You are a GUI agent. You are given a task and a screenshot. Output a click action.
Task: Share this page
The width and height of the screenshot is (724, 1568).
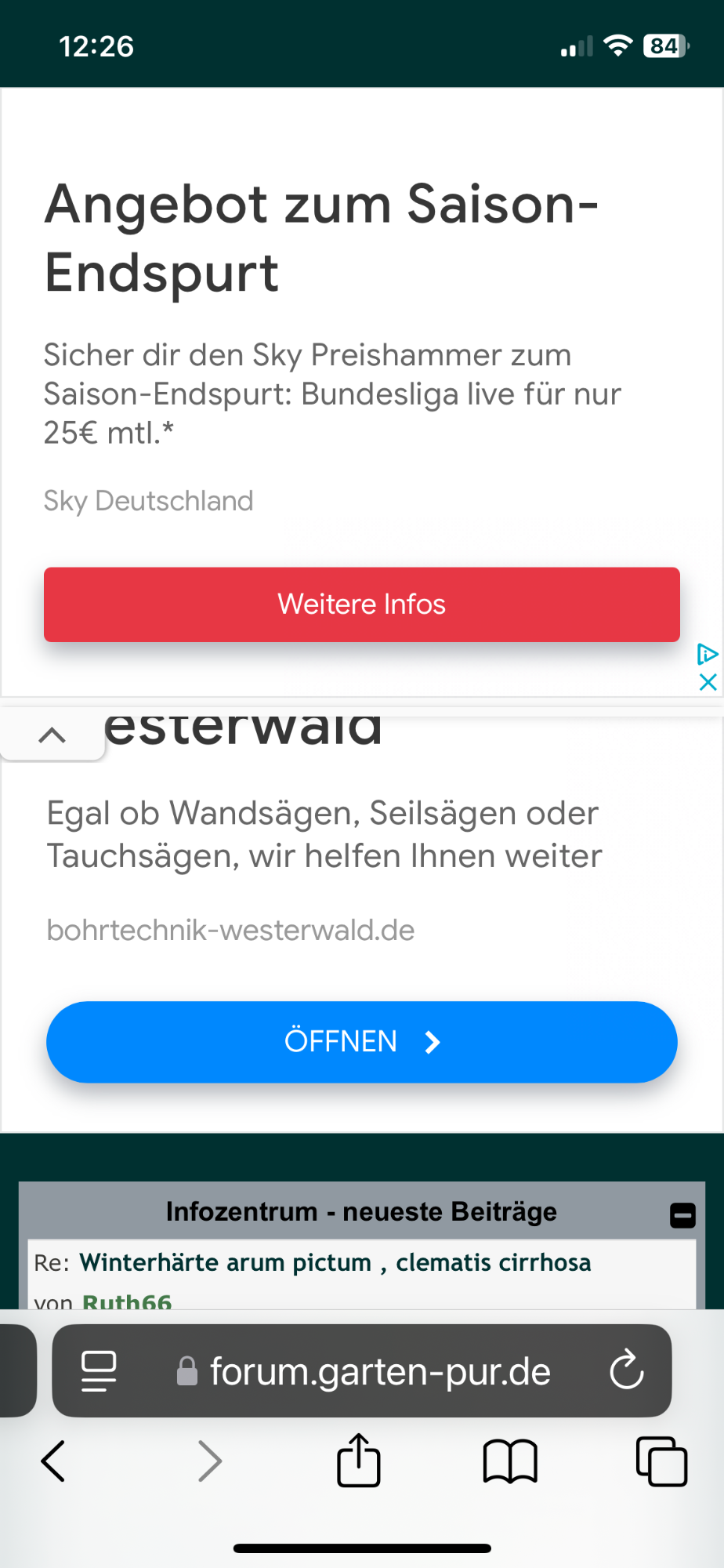pos(359,1461)
